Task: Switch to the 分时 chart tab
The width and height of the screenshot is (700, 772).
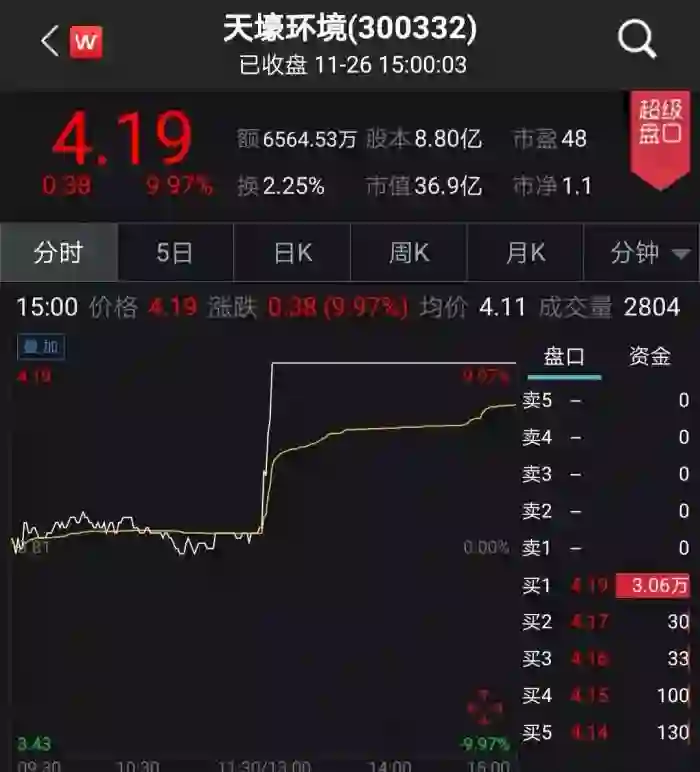Action: point(59,253)
